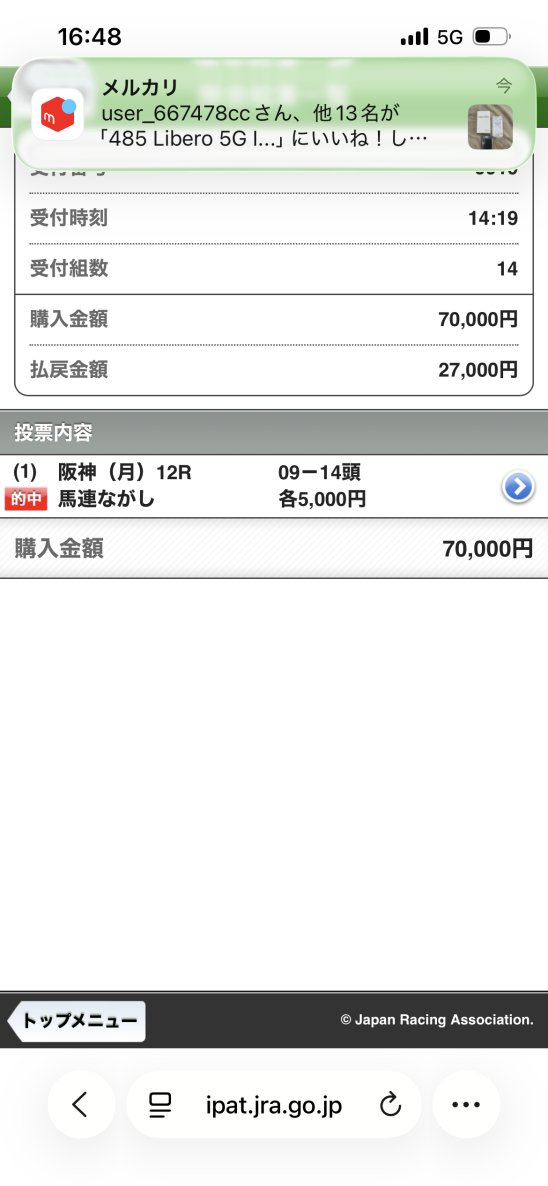
Task: Go to the トップメニュー
Action: pyautogui.click(x=76, y=1021)
